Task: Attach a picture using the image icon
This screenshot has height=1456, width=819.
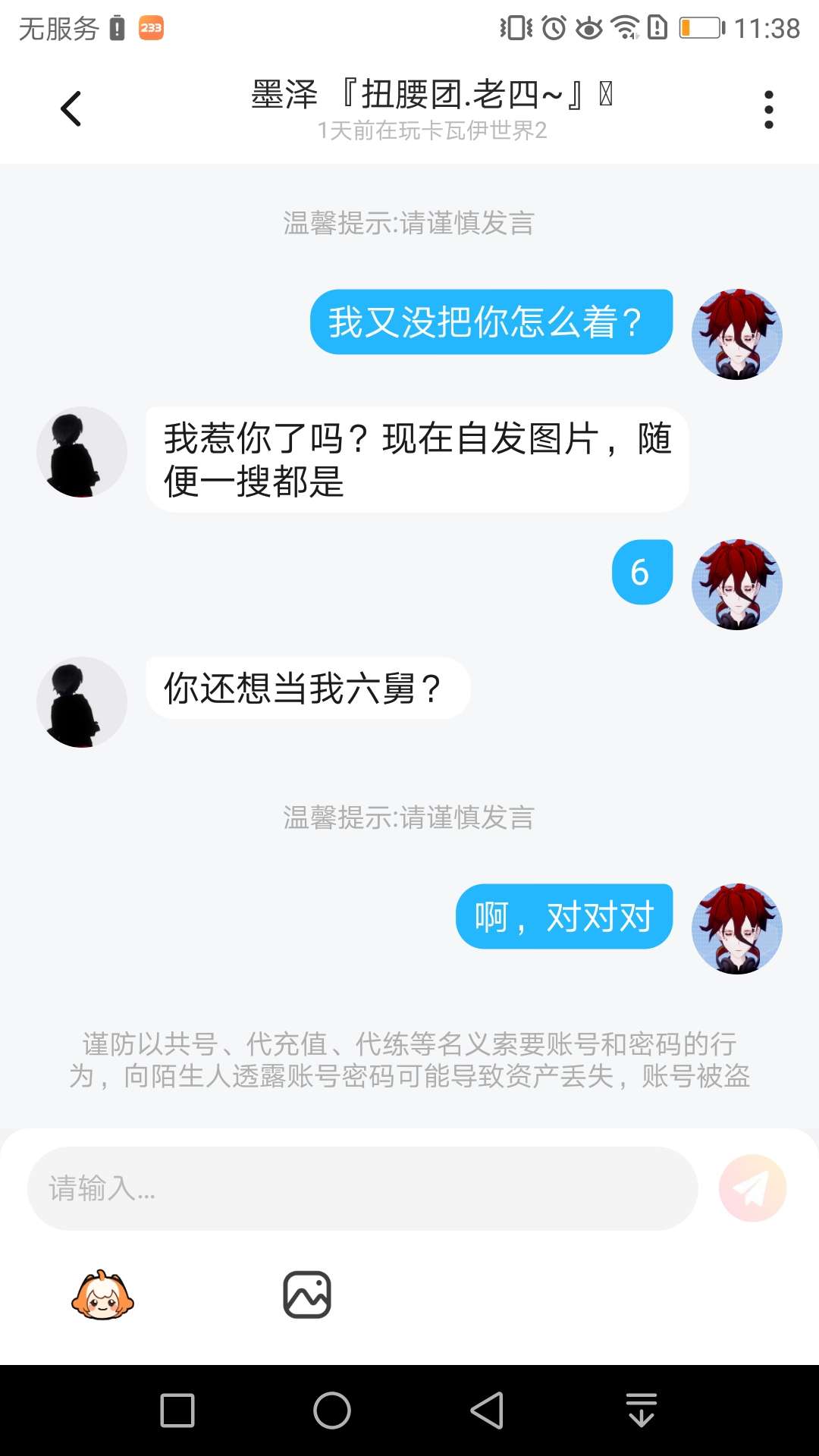Action: click(307, 1295)
